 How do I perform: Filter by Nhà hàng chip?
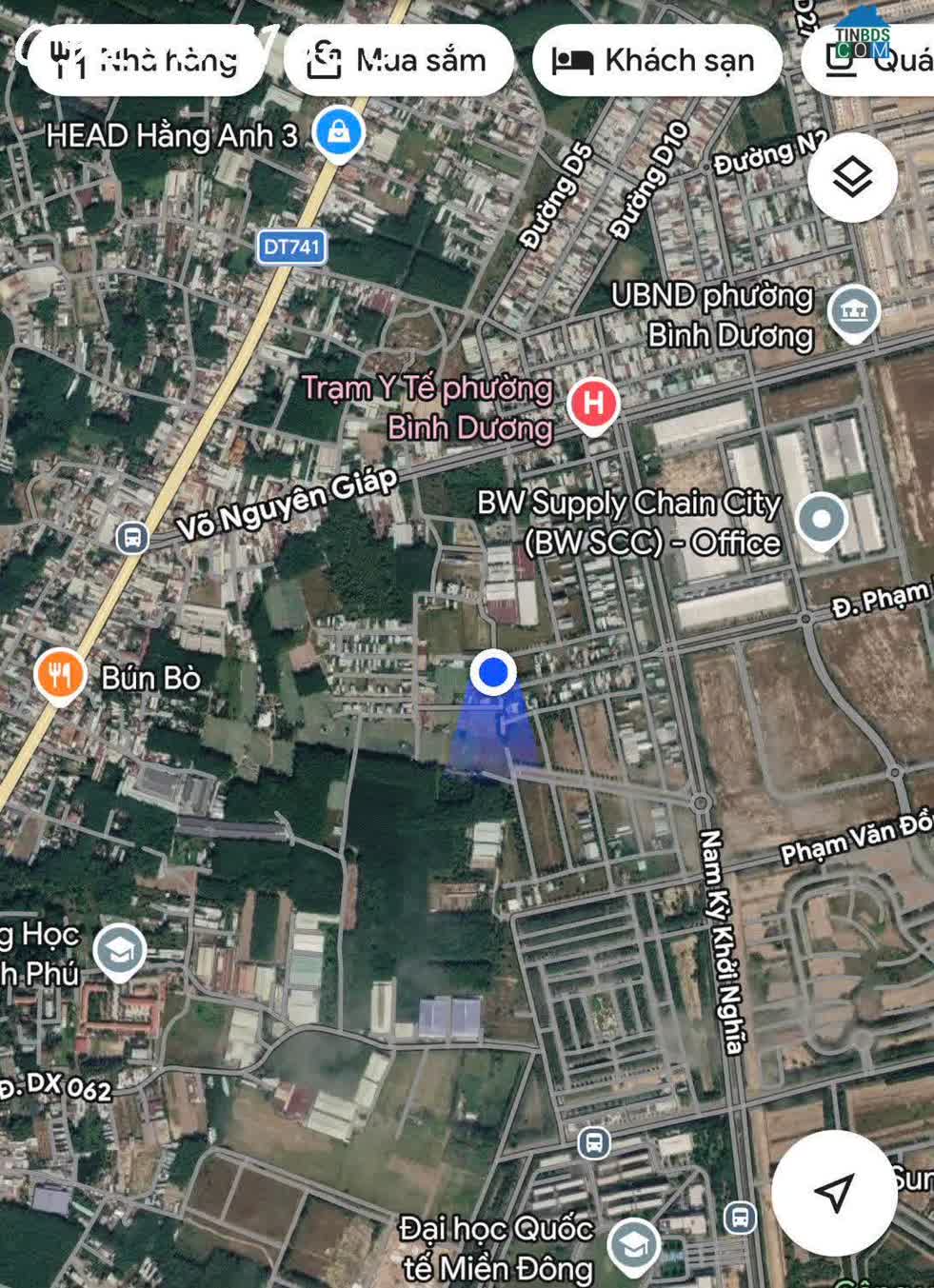[145, 61]
